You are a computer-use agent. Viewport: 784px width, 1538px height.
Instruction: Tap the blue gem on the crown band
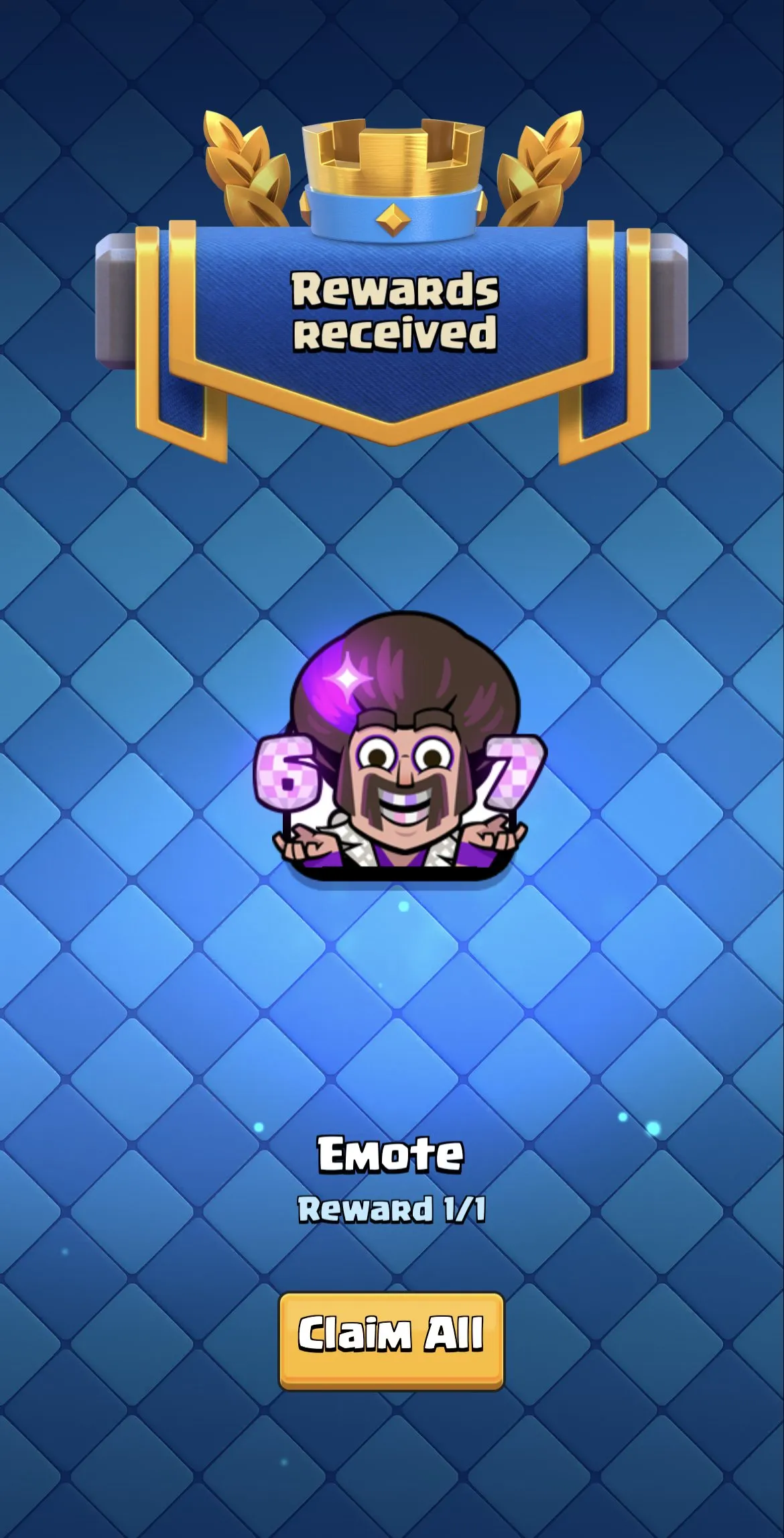(392, 217)
